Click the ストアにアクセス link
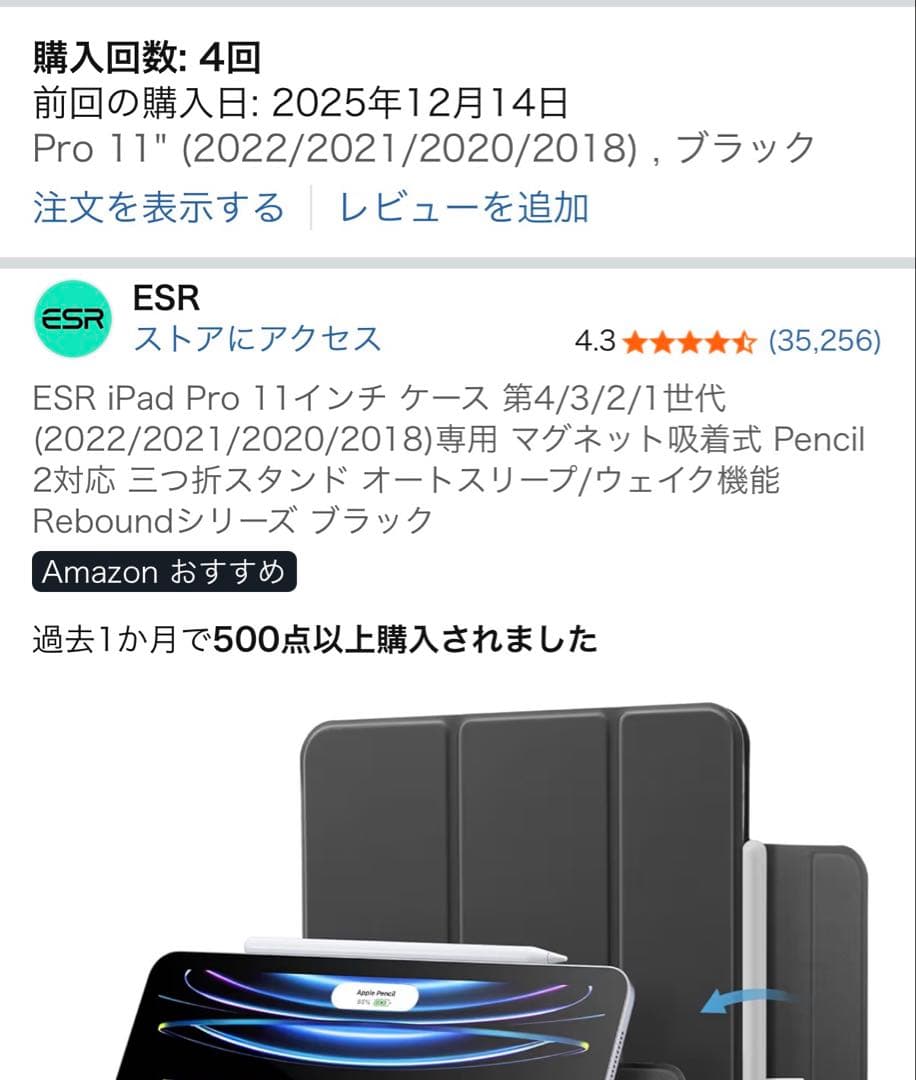The image size is (916, 1080). [x=258, y=340]
